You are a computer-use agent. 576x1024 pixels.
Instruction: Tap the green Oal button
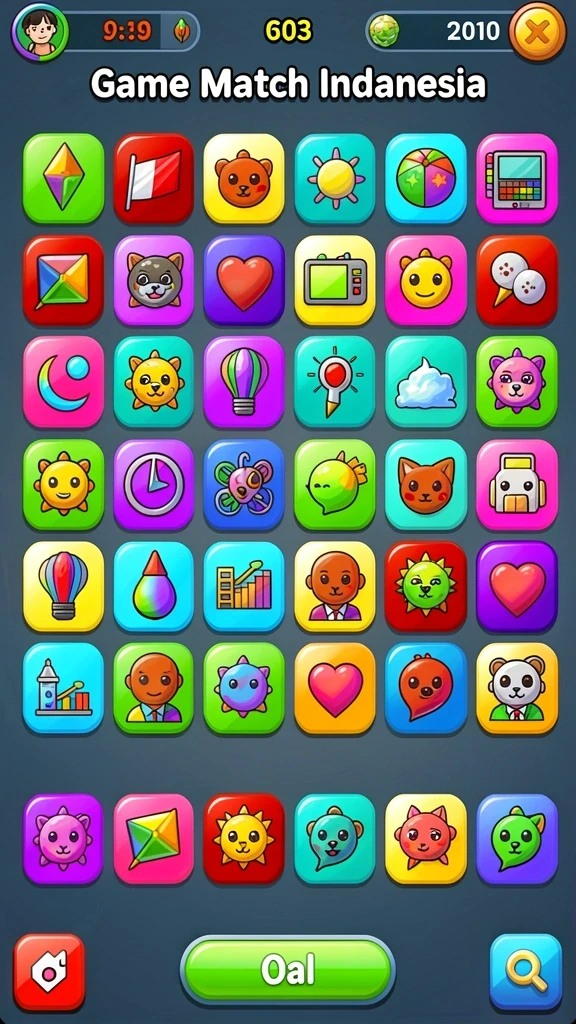tap(287, 970)
